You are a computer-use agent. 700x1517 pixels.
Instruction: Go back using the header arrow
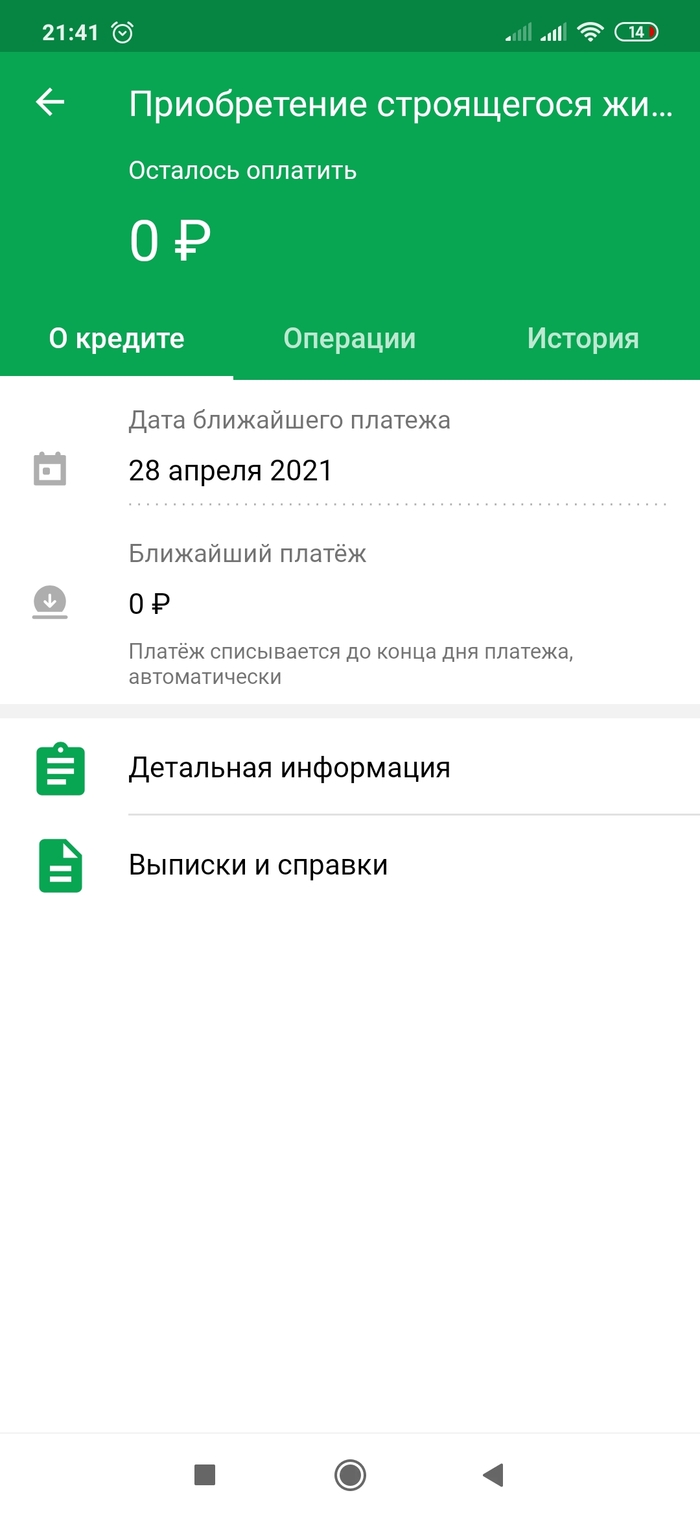pos(50,102)
